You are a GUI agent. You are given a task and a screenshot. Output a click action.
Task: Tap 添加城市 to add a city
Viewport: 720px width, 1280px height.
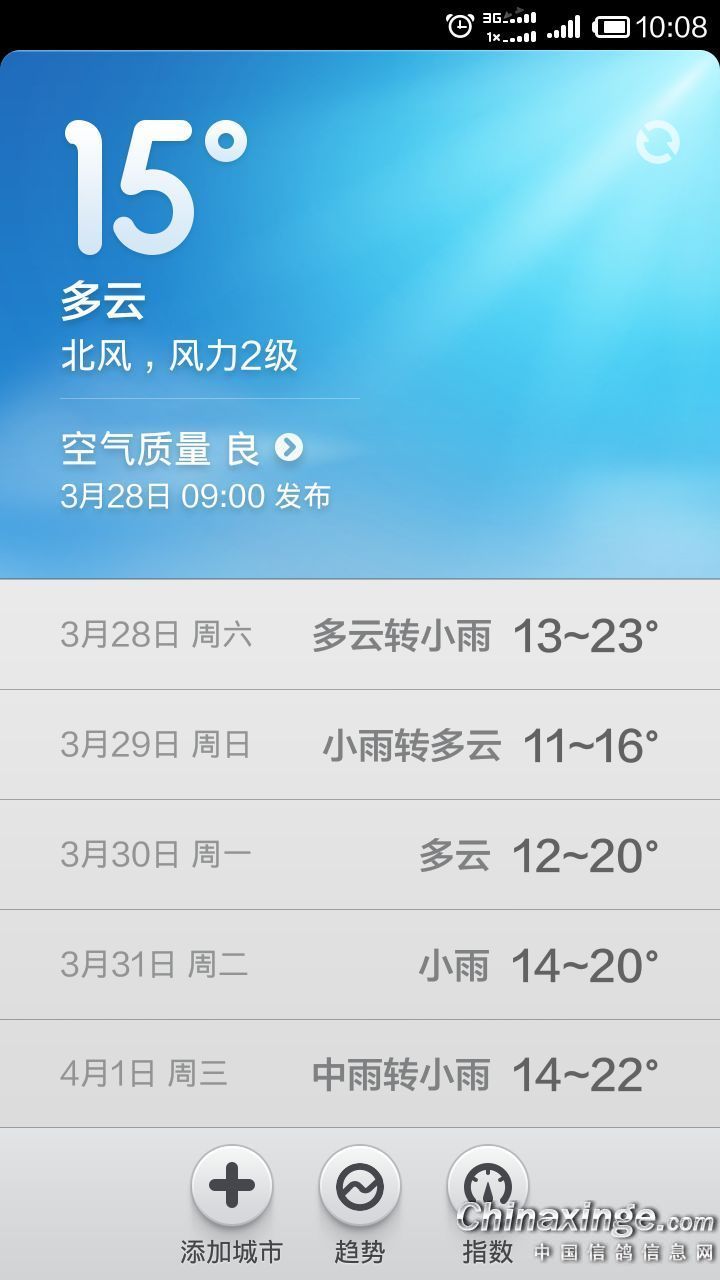232,1187
